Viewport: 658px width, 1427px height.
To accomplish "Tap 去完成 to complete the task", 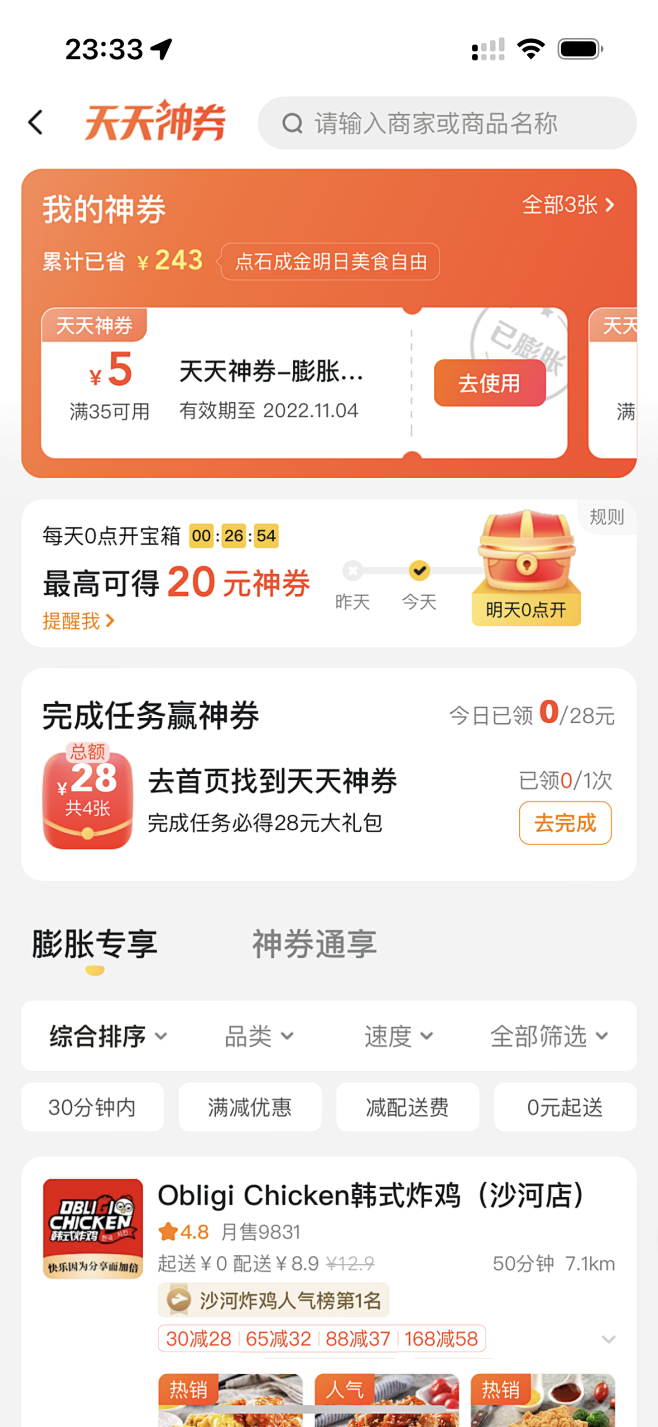I will click(x=565, y=823).
